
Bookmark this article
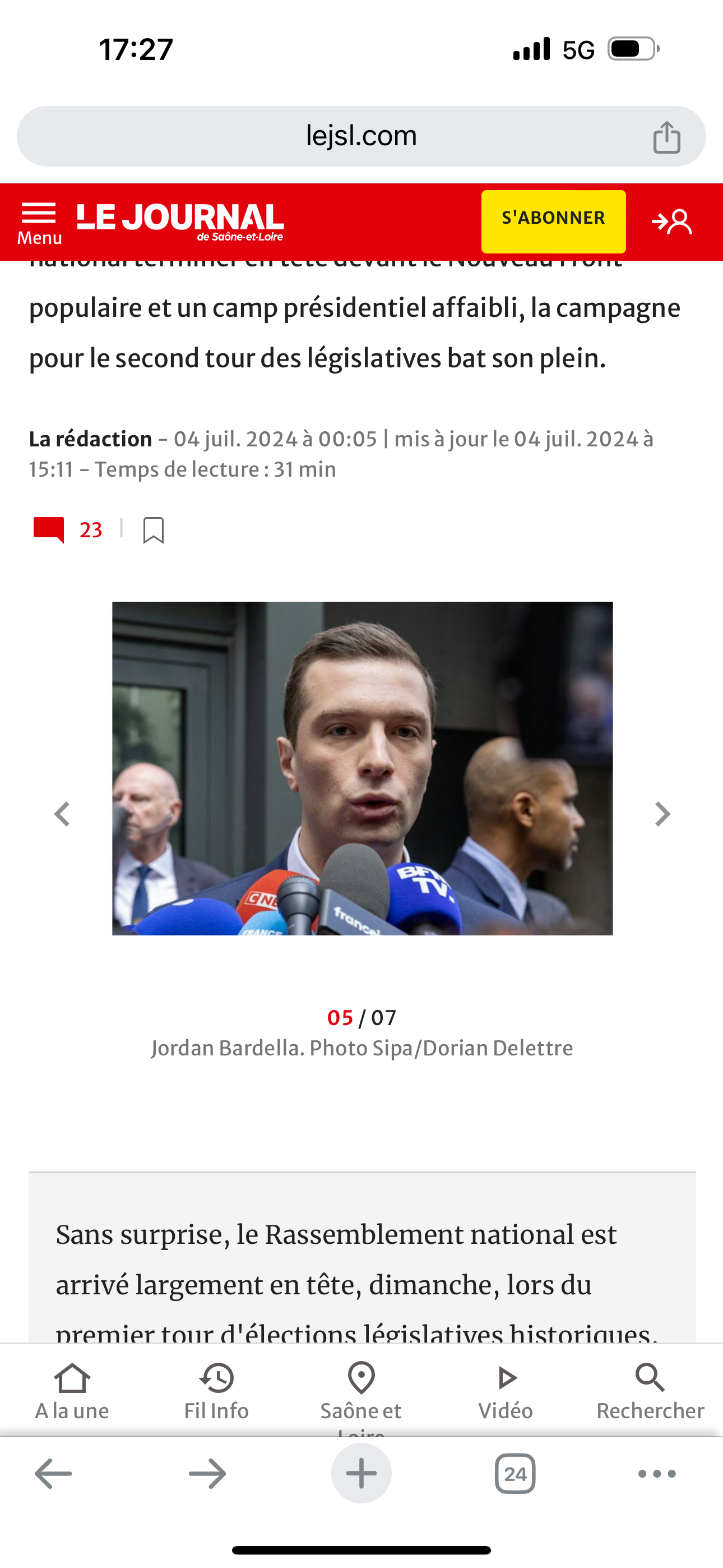[x=153, y=530]
